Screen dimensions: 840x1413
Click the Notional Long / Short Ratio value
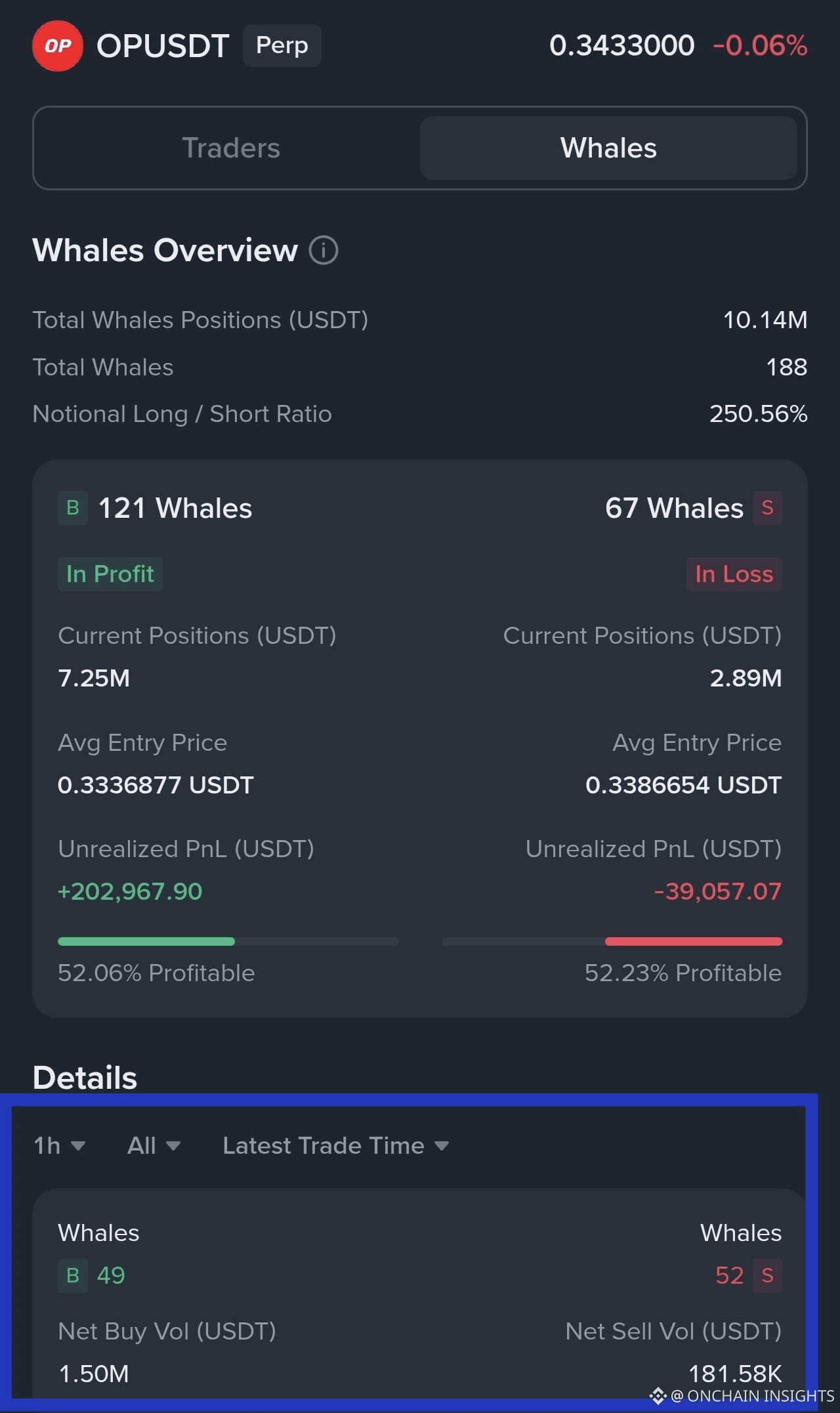(x=759, y=413)
